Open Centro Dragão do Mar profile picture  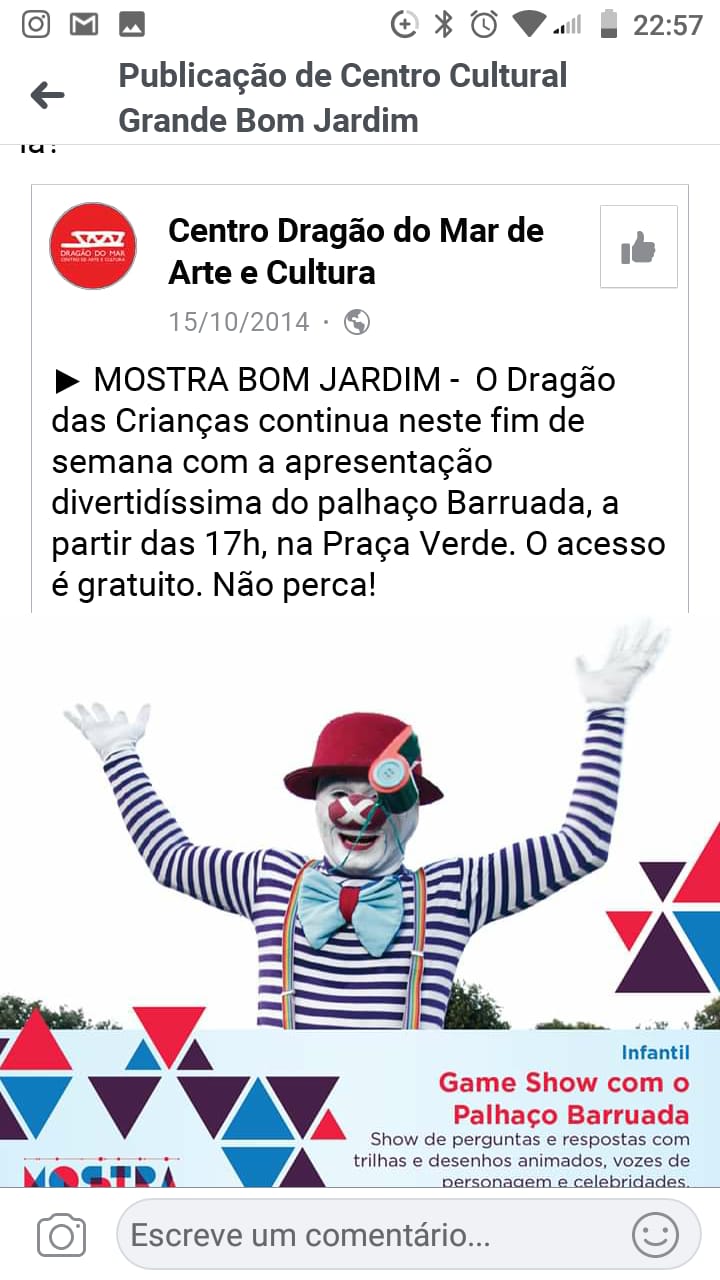[93, 246]
